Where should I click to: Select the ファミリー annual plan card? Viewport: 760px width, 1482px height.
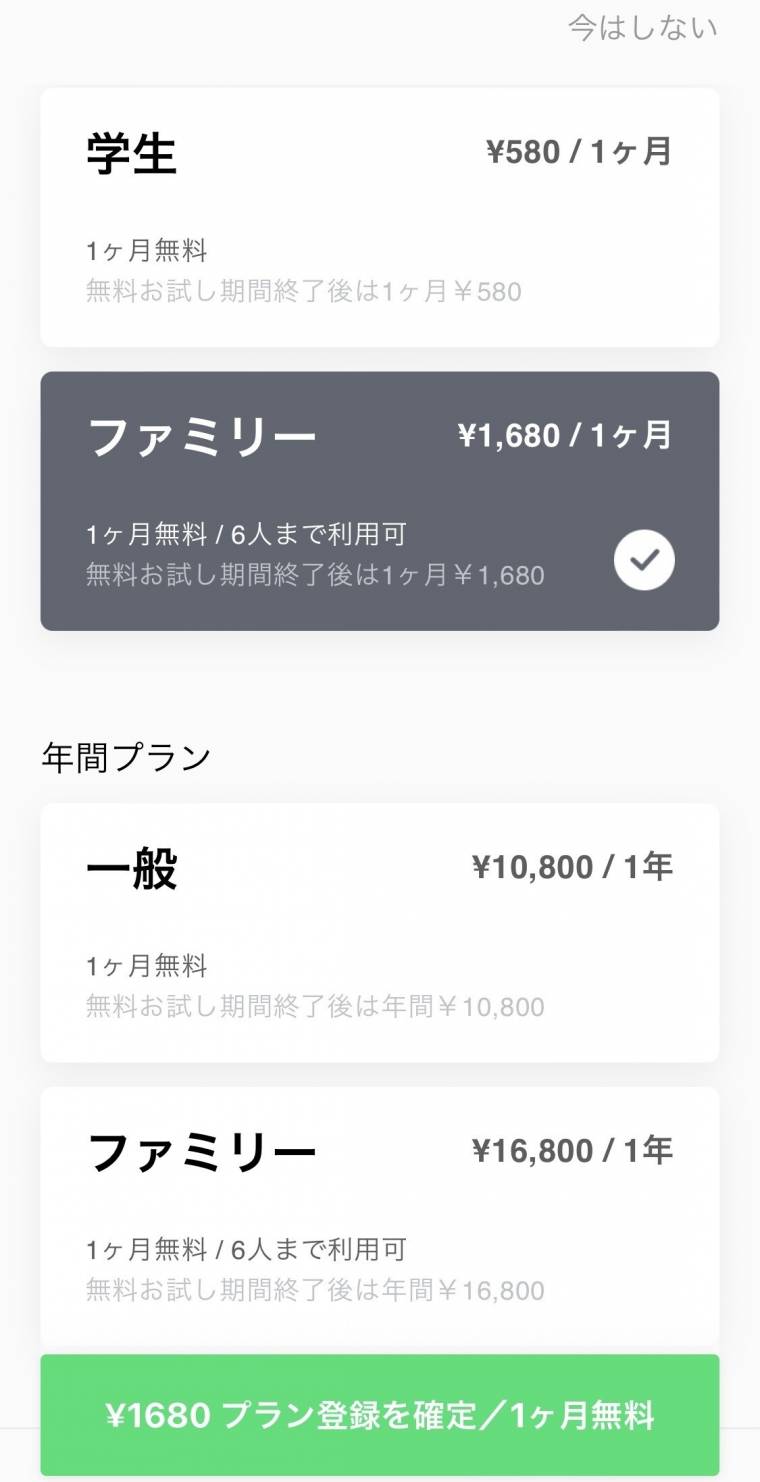[x=380, y=1210]
